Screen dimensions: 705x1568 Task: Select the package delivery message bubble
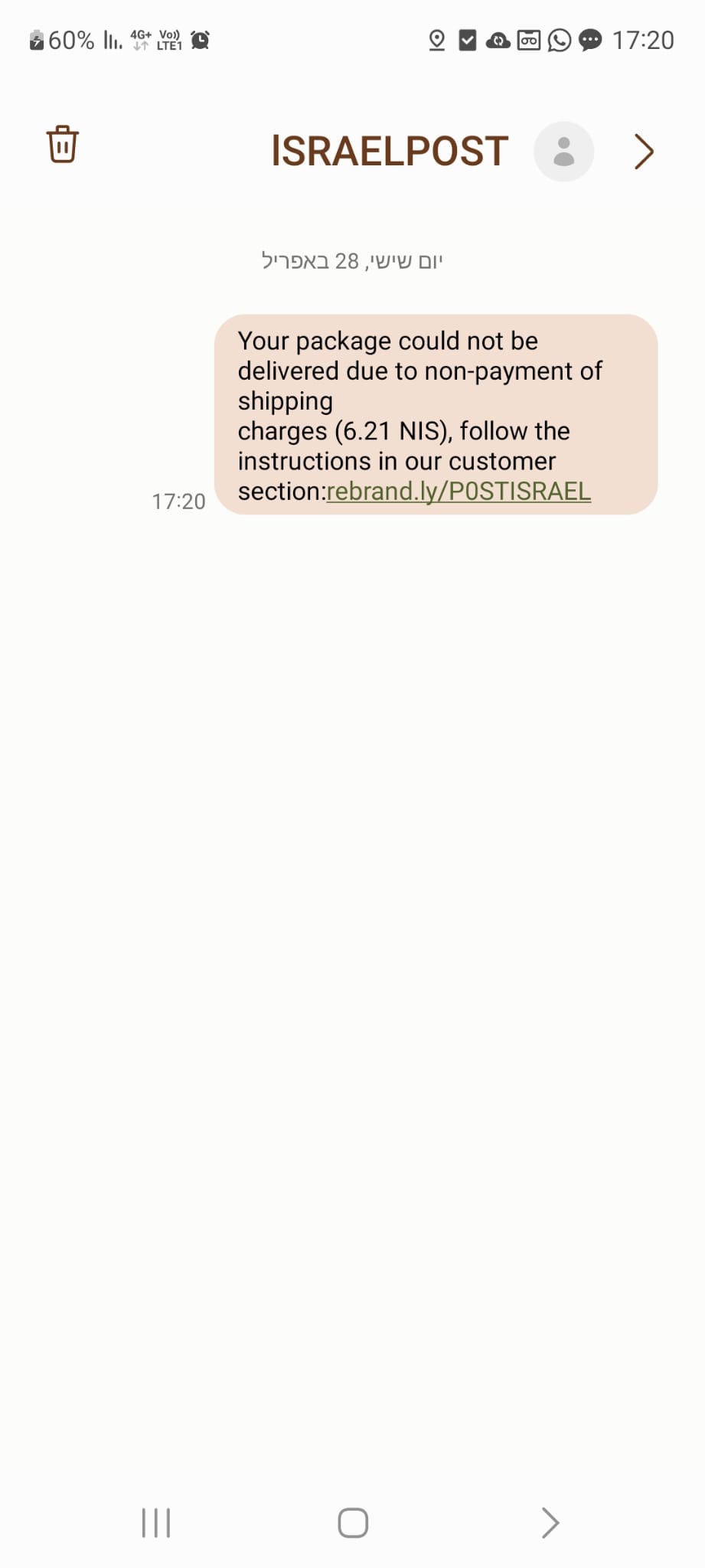(x=439, y=413)
